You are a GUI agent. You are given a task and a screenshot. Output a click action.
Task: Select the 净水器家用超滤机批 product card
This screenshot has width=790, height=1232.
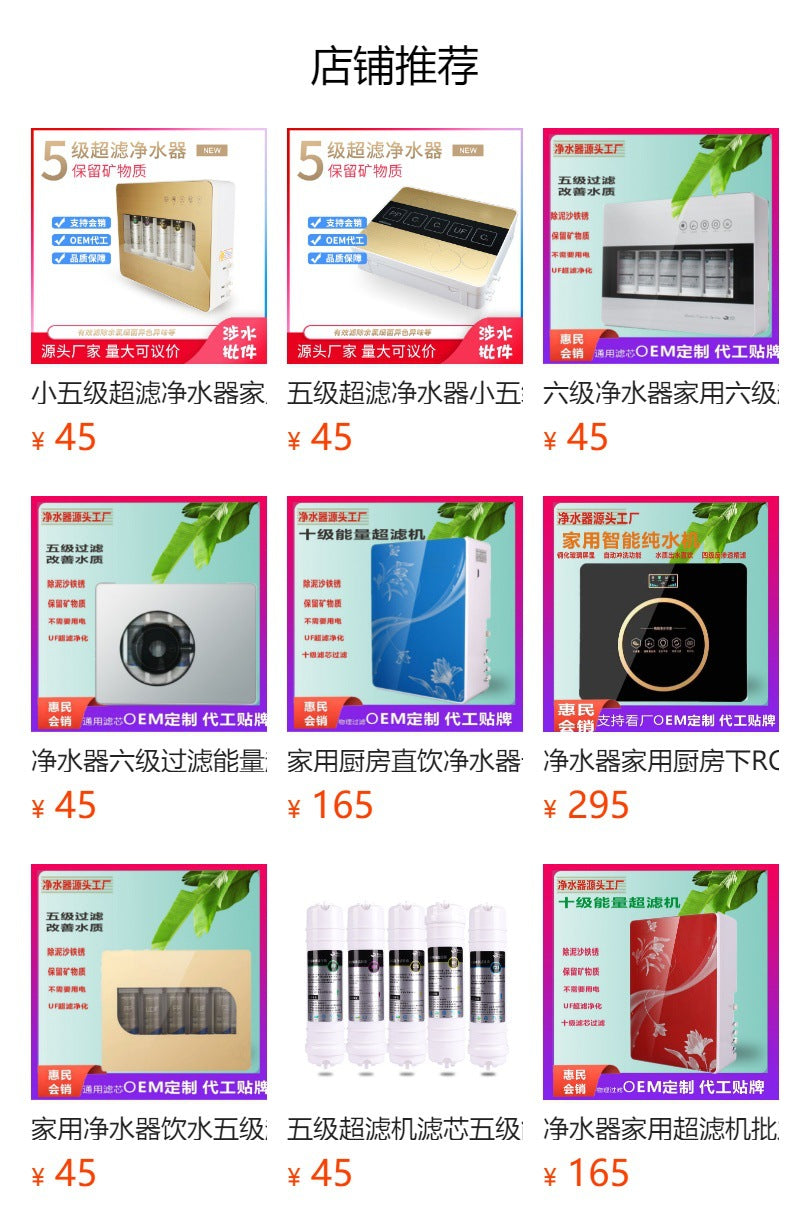pyautogui.click(x=660, y=982)
